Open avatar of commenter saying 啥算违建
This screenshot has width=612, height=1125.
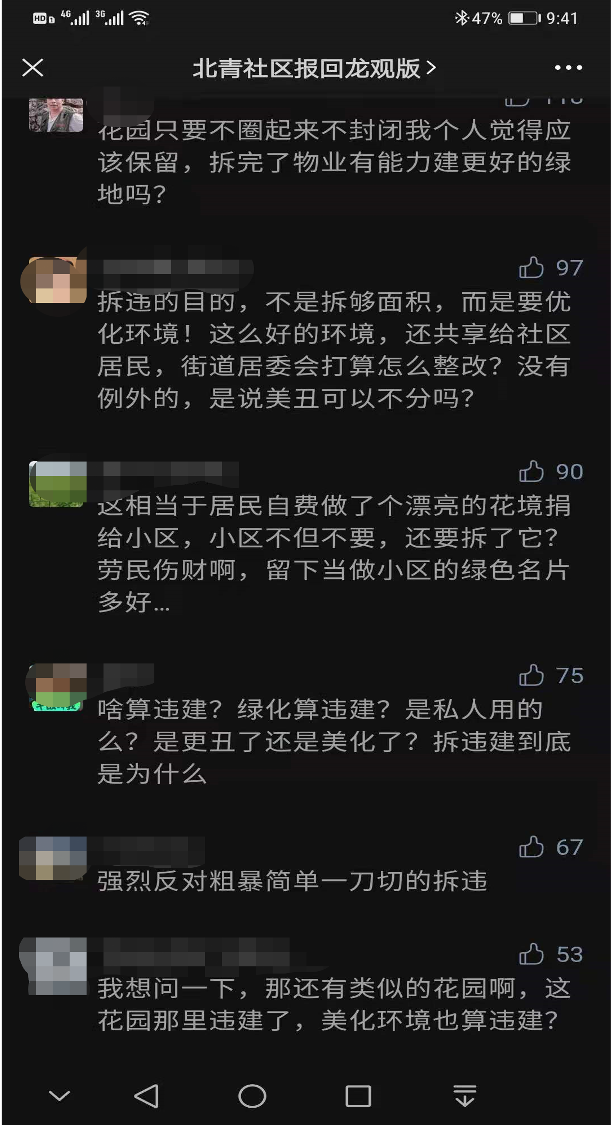tap(56, 687)
